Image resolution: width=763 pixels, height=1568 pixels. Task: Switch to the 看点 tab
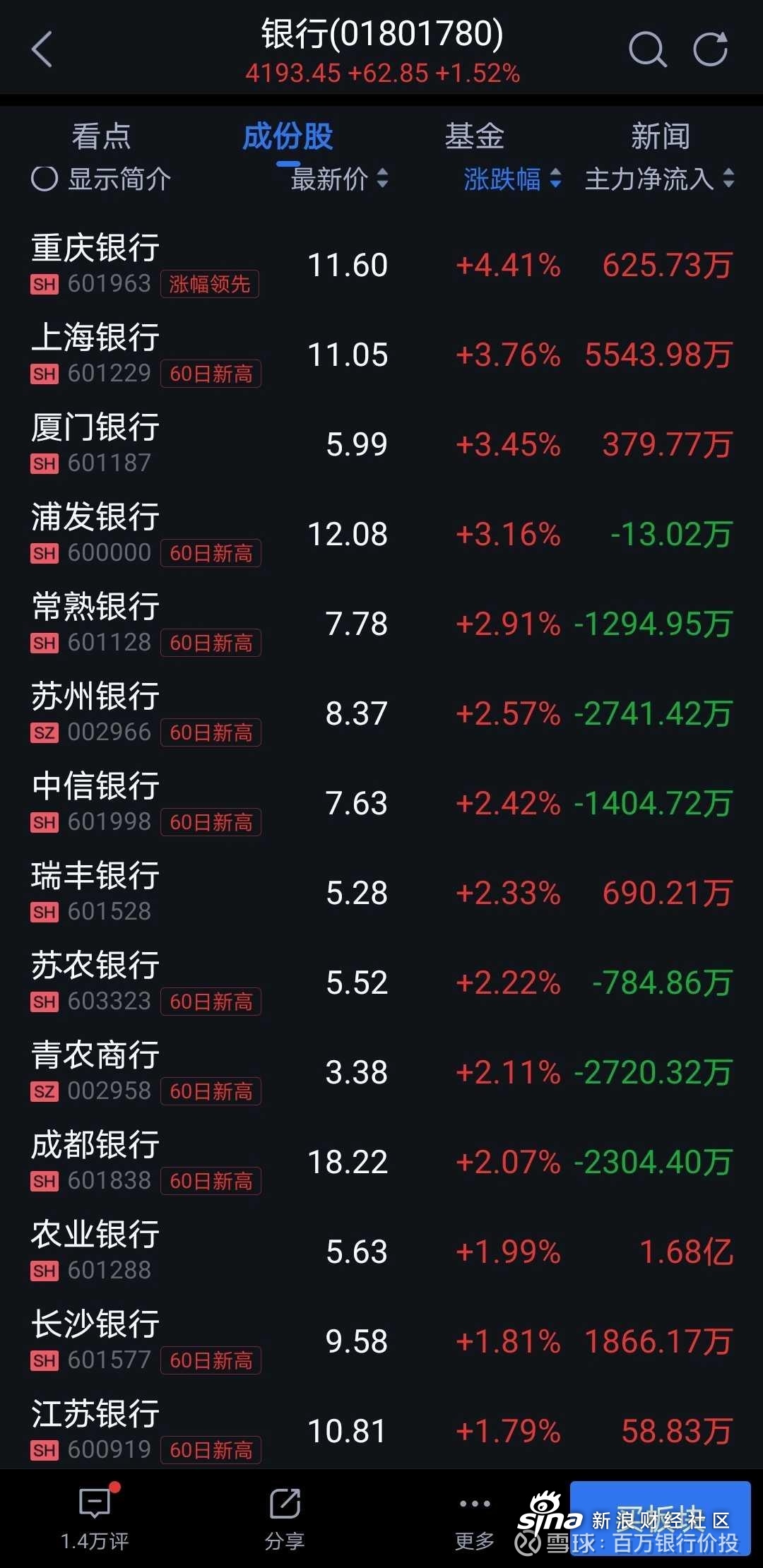pos(101,136)
